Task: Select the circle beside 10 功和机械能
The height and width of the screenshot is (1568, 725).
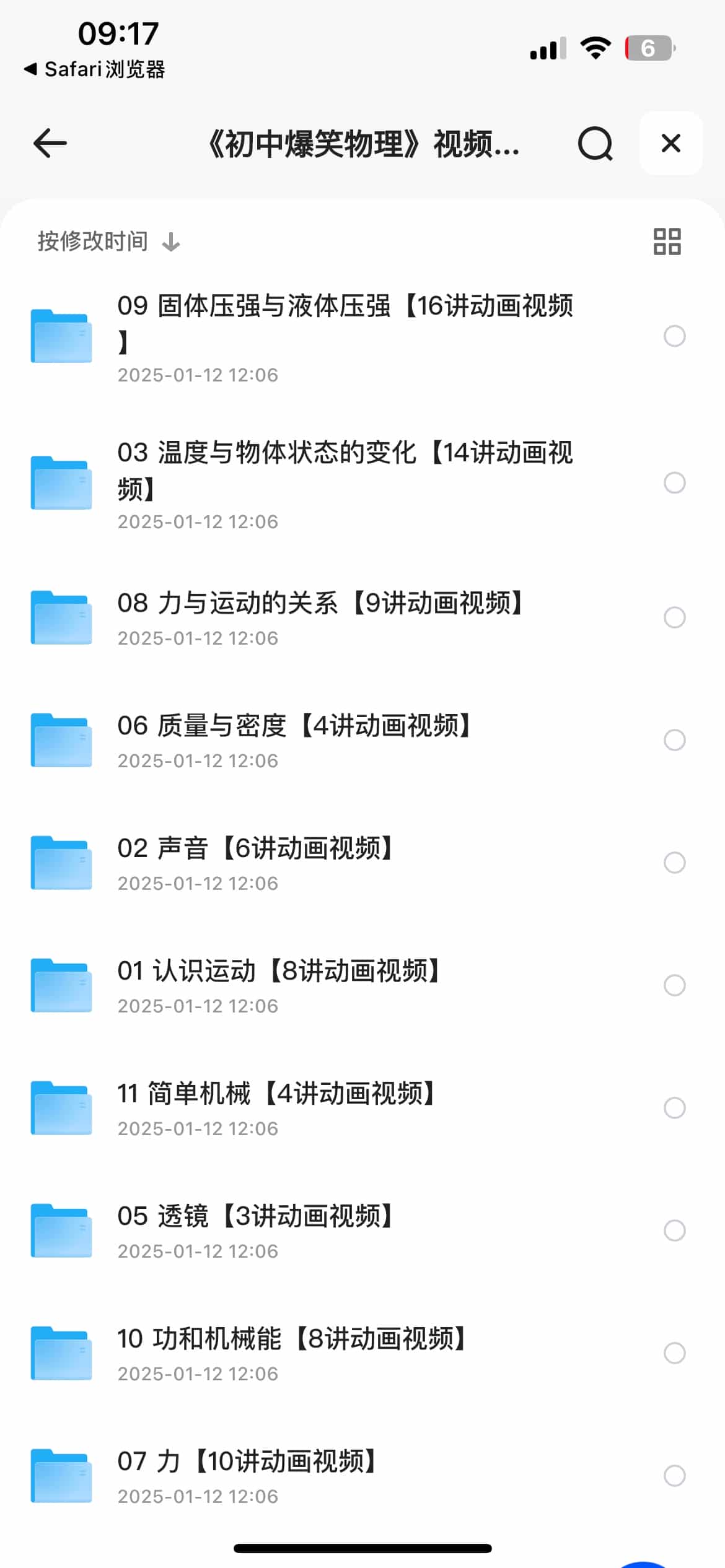Action: click(674, 1353)
